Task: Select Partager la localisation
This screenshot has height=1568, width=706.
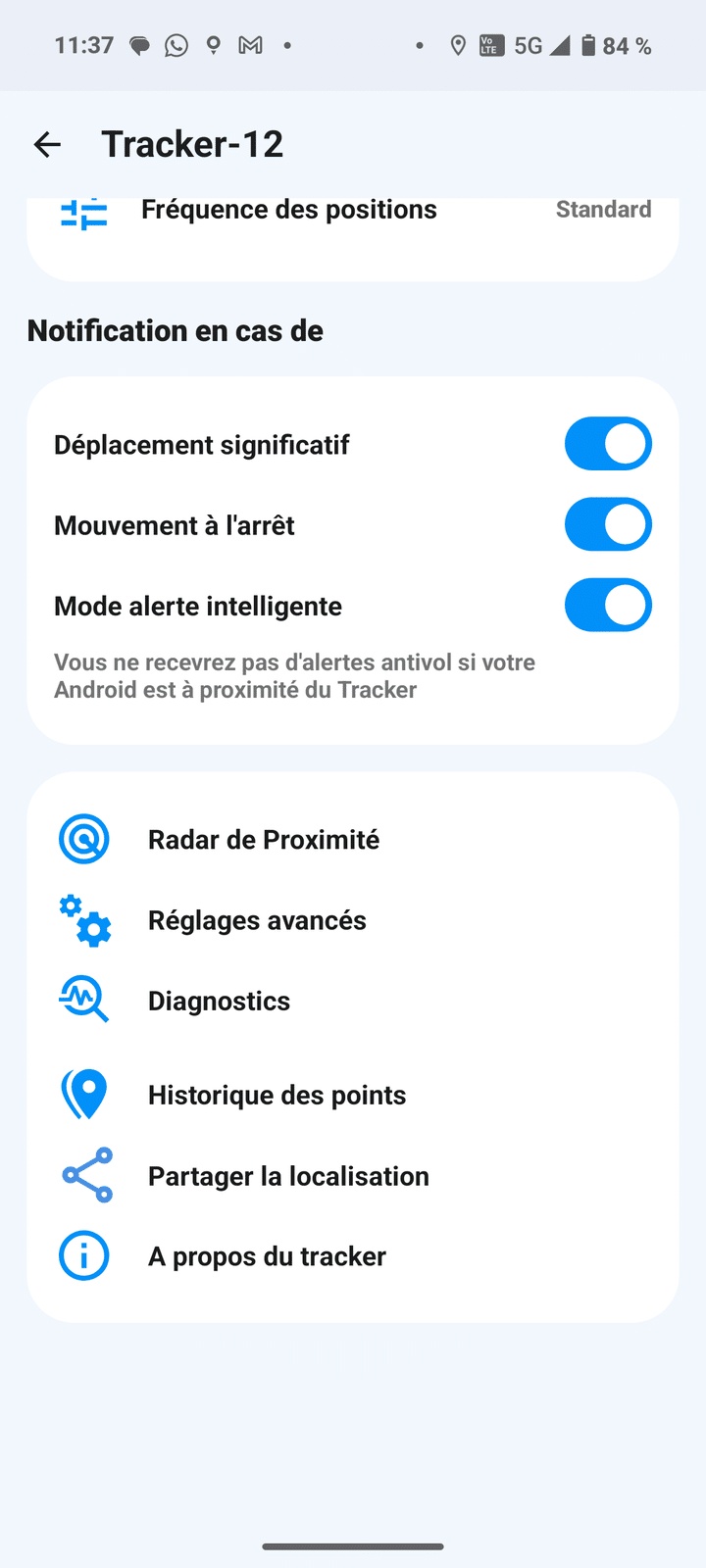Action: click(x=288, y=1176)
